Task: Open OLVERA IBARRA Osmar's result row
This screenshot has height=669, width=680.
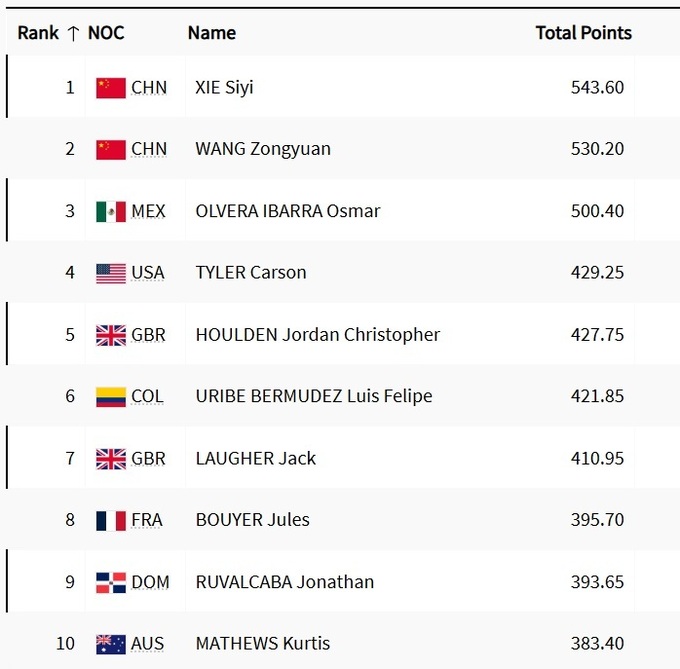Action: click(288, 211)
